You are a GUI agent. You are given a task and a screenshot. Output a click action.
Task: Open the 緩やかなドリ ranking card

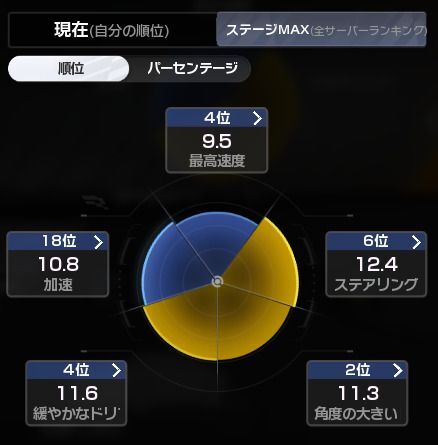coord(76,393)
